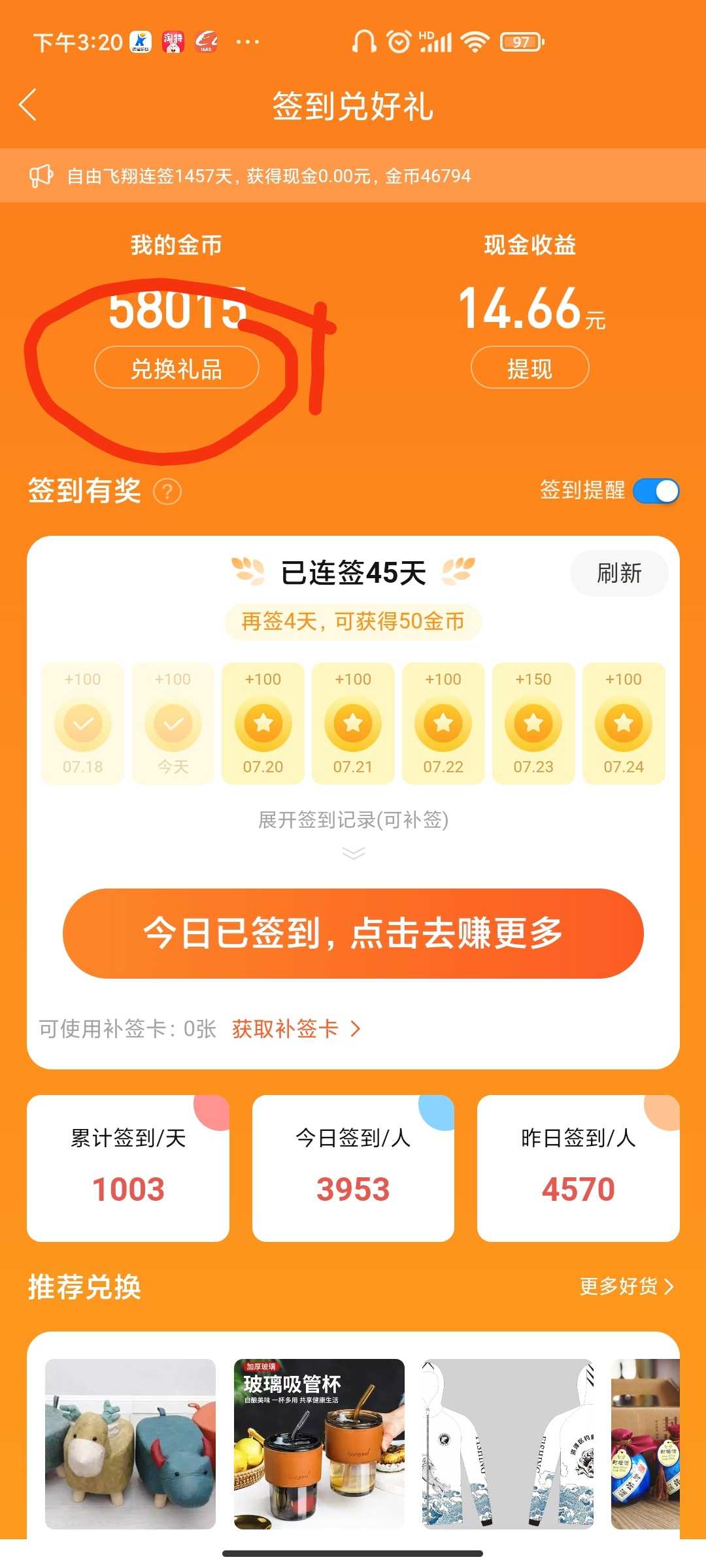The height and width of the screenshot is (1568, 706).
Task: Go back using the top-left arrow
Action: (27, 105)
